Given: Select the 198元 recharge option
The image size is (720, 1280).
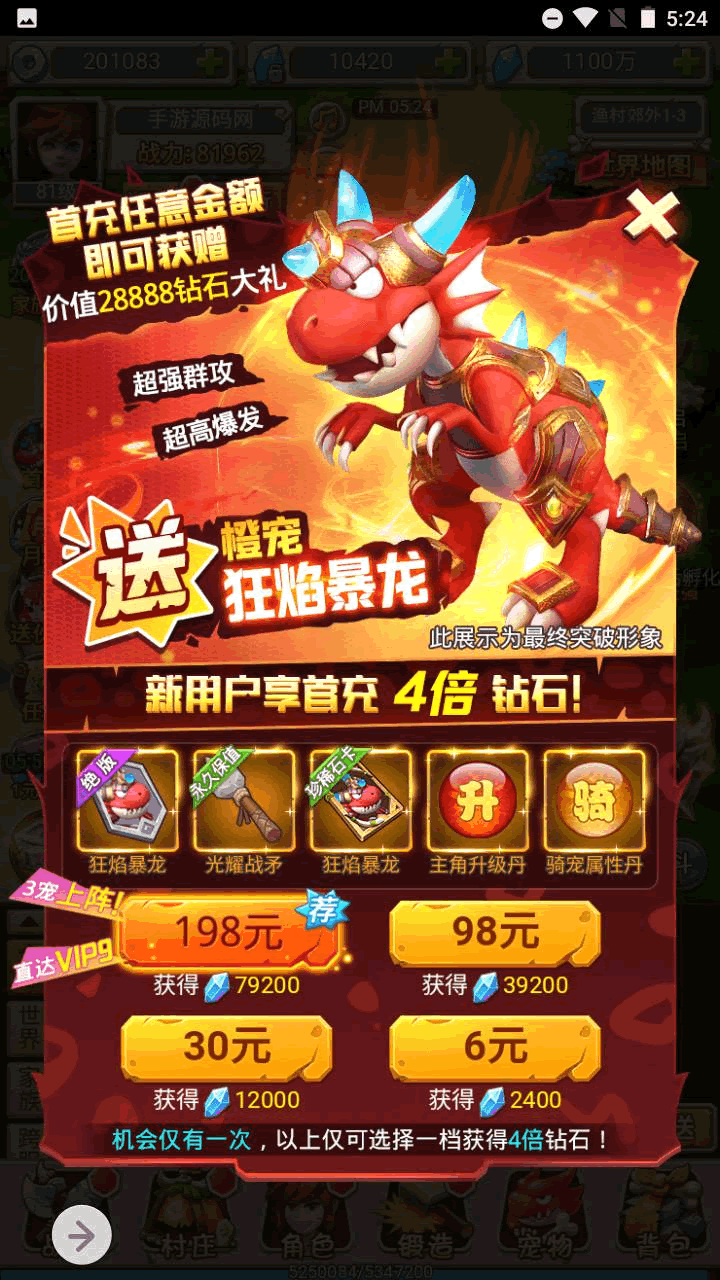Looking at the screenshot, I should point(229,933).
